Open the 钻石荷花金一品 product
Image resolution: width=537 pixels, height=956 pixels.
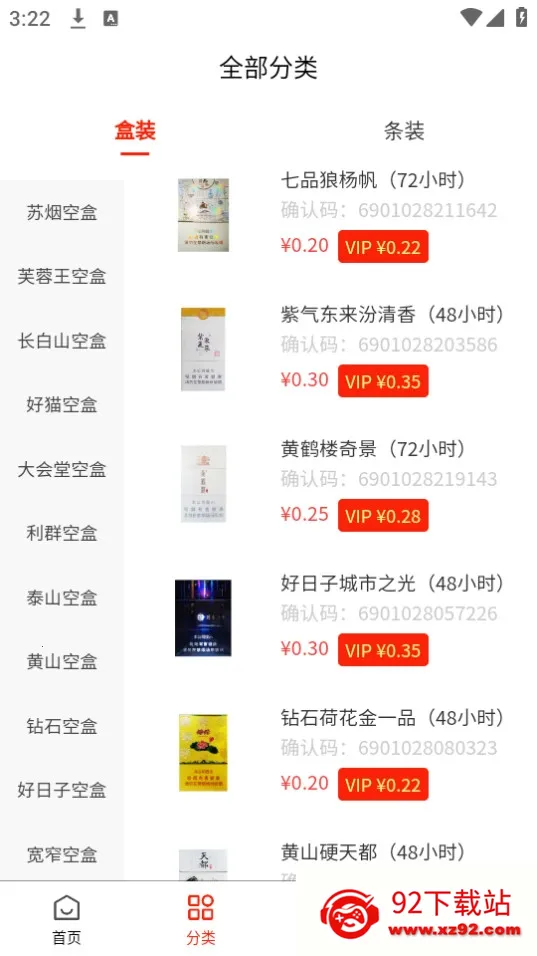tap(330, 752)
